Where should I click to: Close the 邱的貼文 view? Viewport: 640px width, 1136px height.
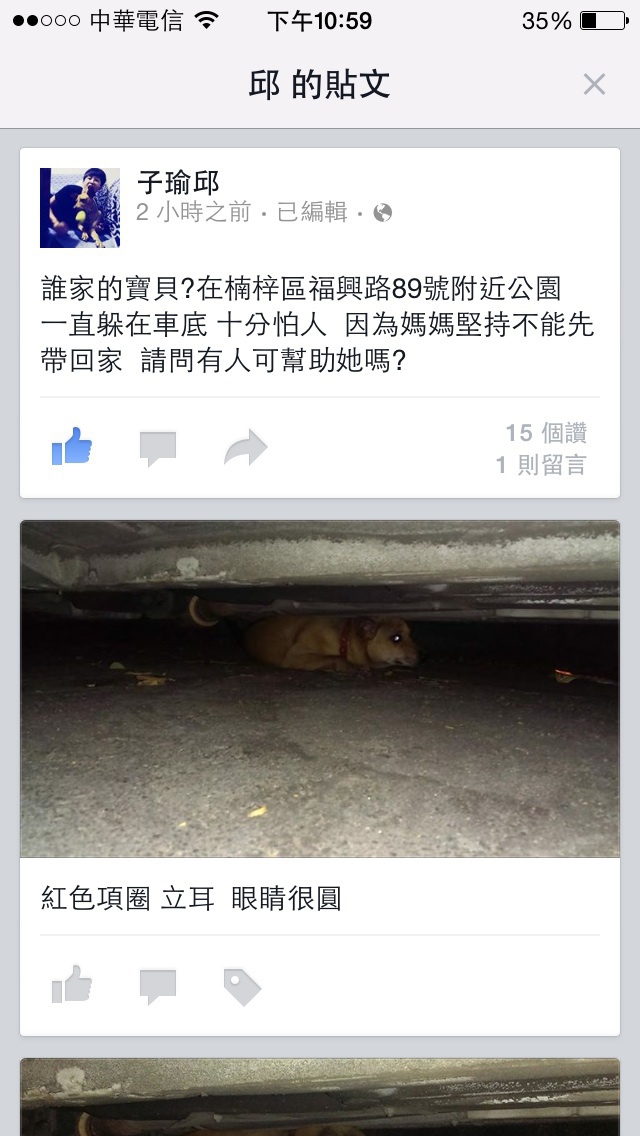(x=594, y=85)
